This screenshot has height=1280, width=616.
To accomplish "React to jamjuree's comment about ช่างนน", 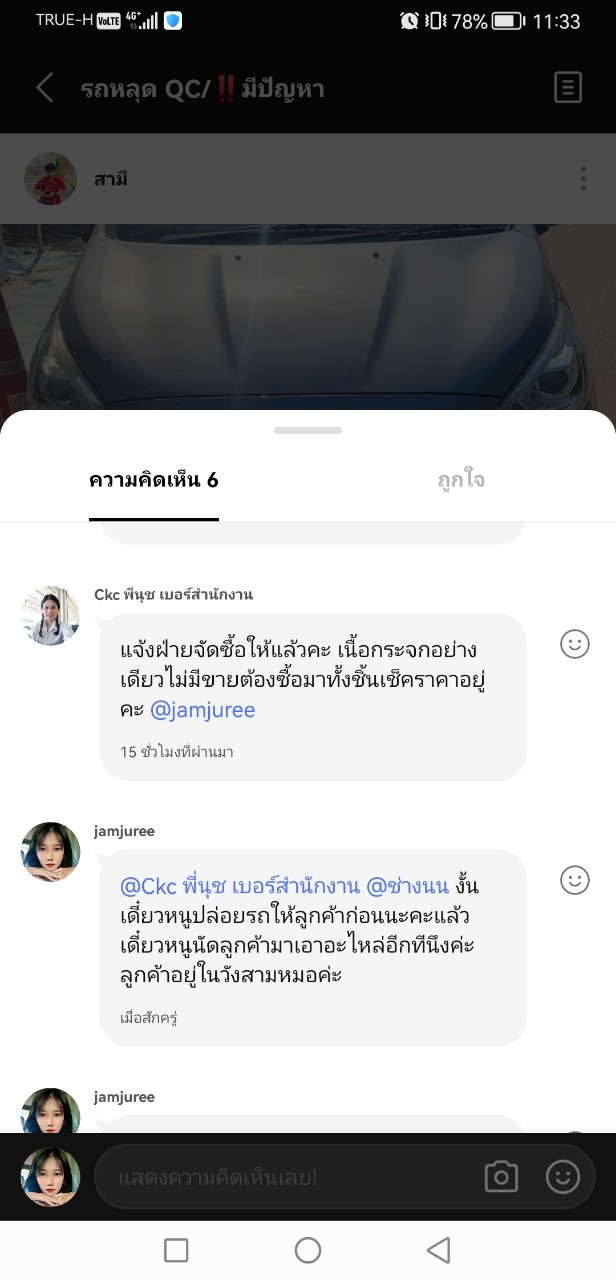I will coord(575,880).
